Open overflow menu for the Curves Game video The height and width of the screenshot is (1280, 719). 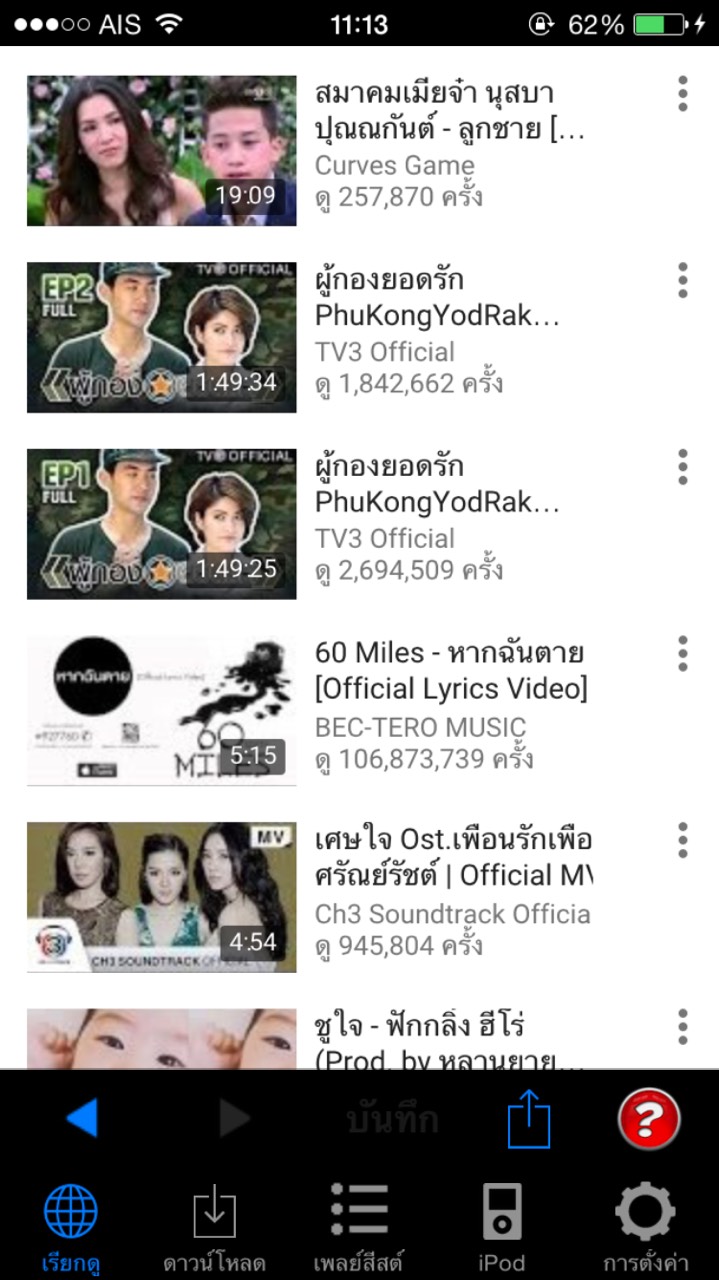683,94
